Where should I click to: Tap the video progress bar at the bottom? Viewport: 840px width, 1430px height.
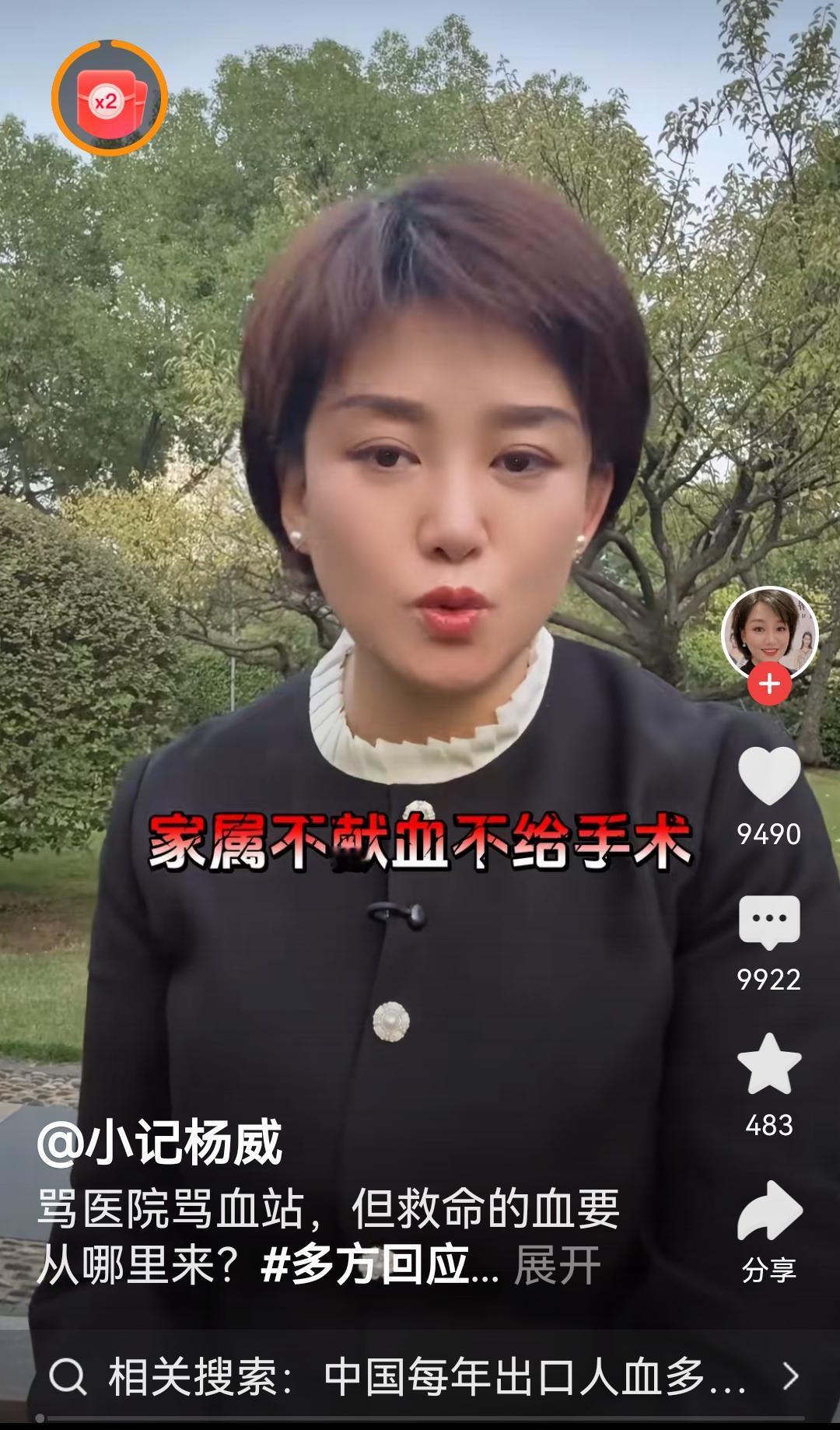(x=420, y=1418)
